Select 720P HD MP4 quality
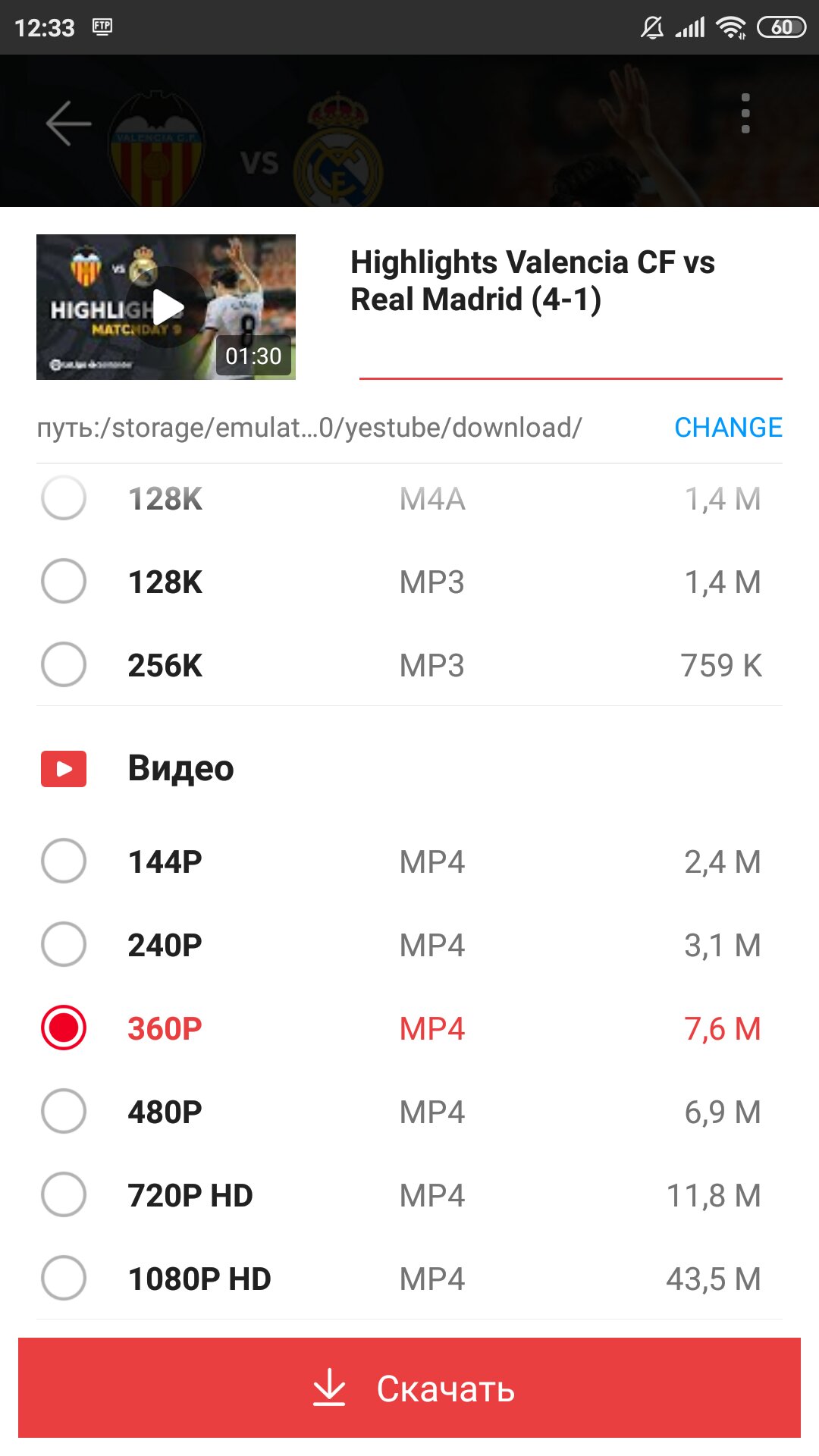This screenshot has width=819, height=1456. click(409, 1195)
